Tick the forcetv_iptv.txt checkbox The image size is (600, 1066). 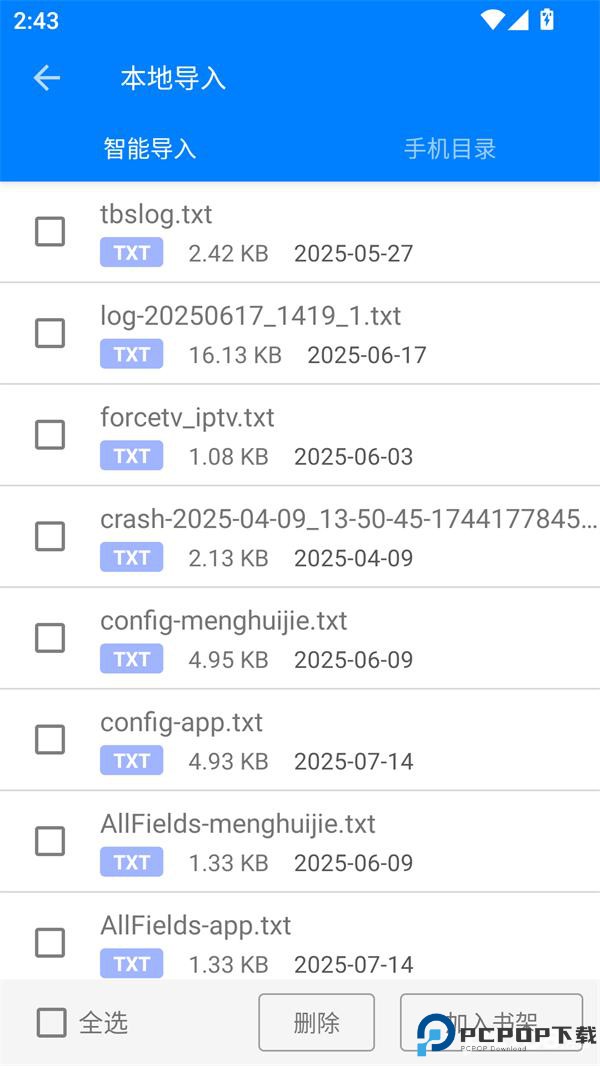coord(50,435)
